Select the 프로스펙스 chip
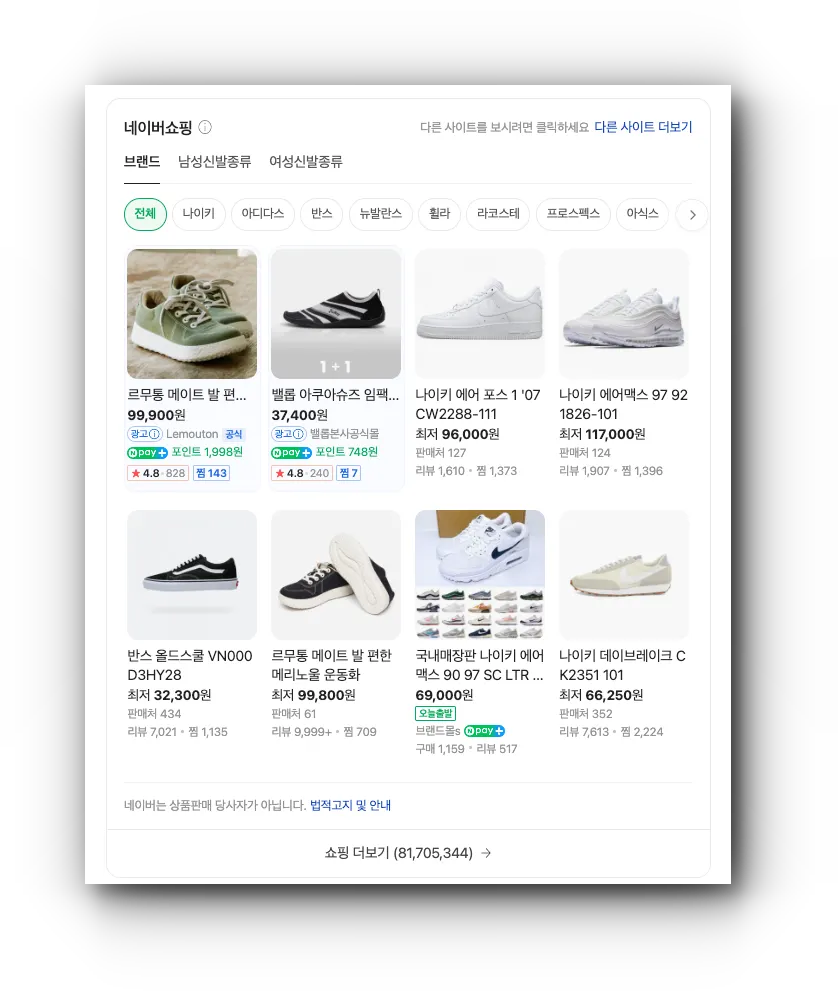The height and width of the screenshot is (991, 838). (573, 214)
